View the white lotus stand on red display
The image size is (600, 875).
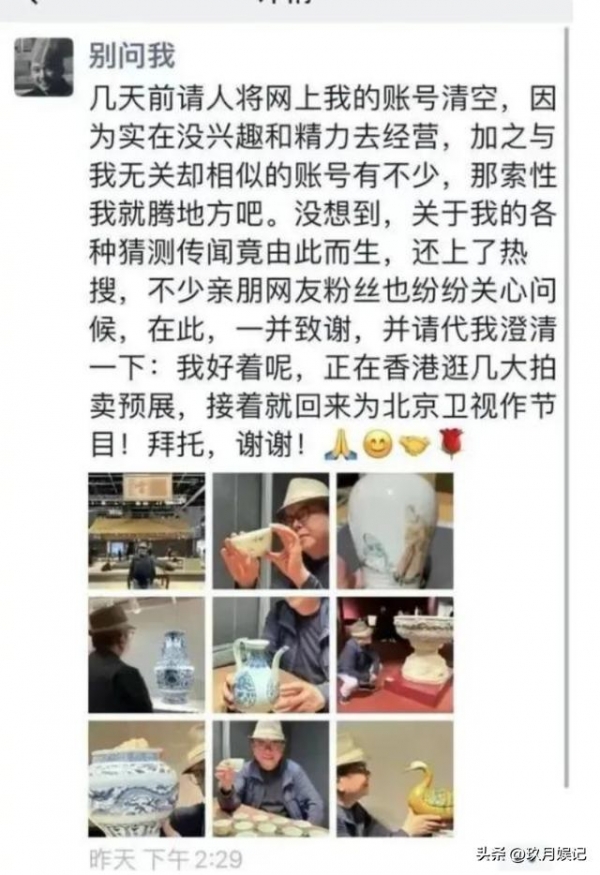(x=394, y=655)
